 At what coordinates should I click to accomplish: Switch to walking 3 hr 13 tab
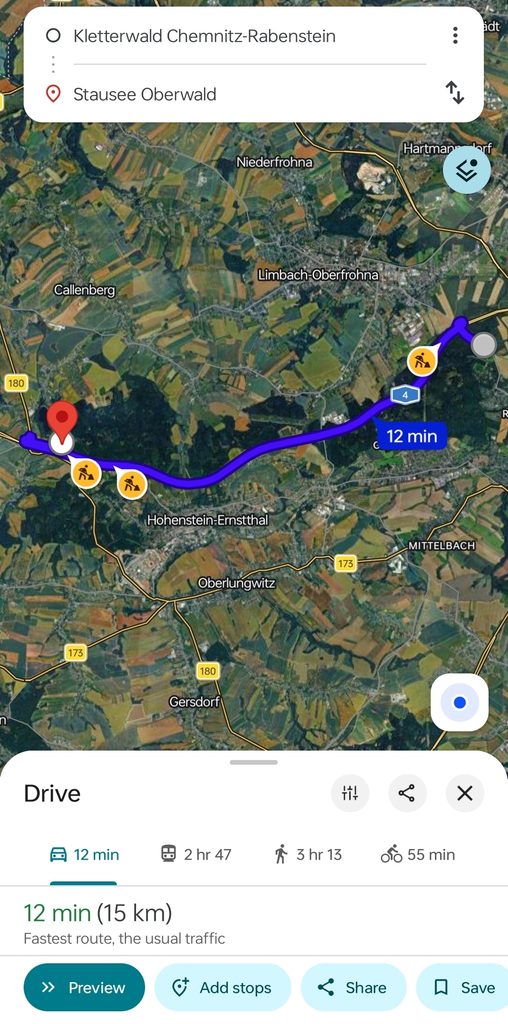(x=308, y=854)
